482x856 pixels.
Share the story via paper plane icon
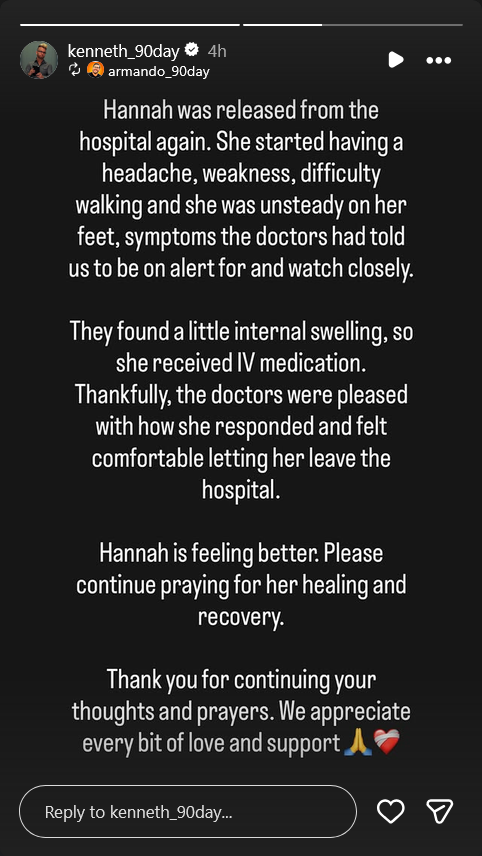pyautogui.click(x=439, y=811)
